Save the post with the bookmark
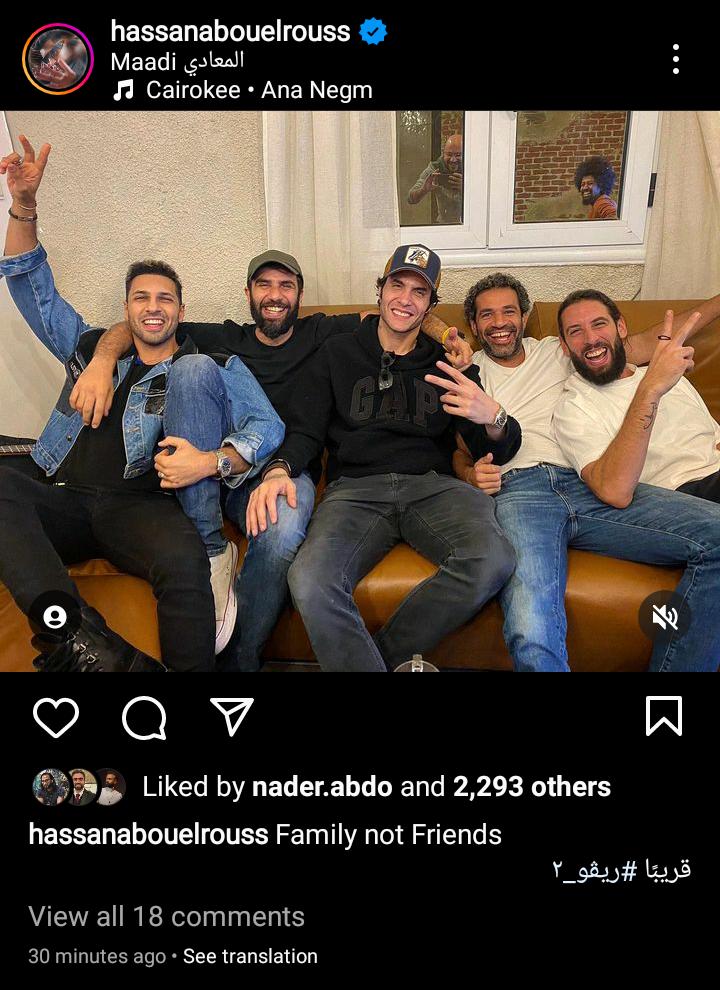 664,717
